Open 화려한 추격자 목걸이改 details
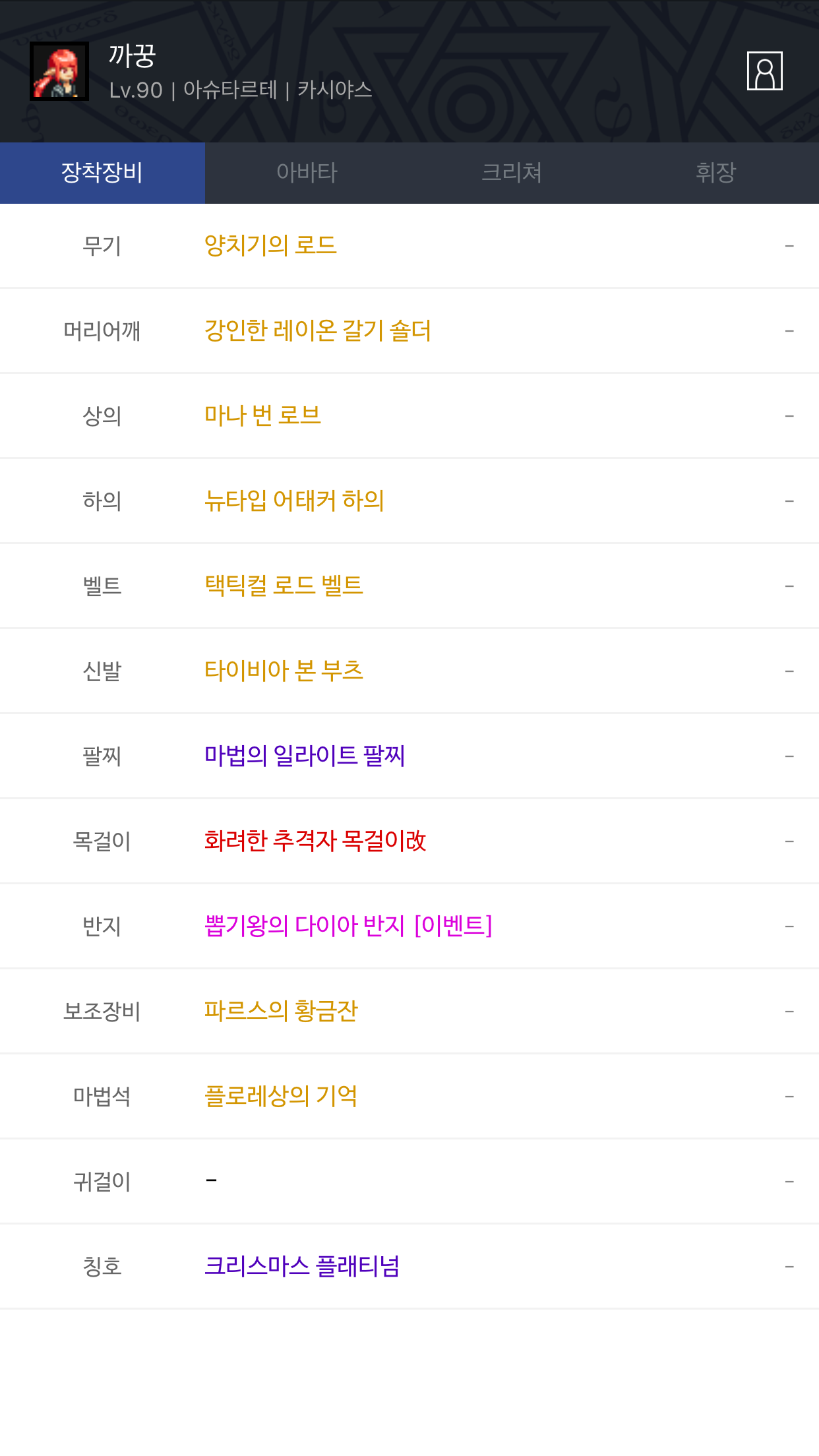819x1456 pixels. [x=315, y=841]
